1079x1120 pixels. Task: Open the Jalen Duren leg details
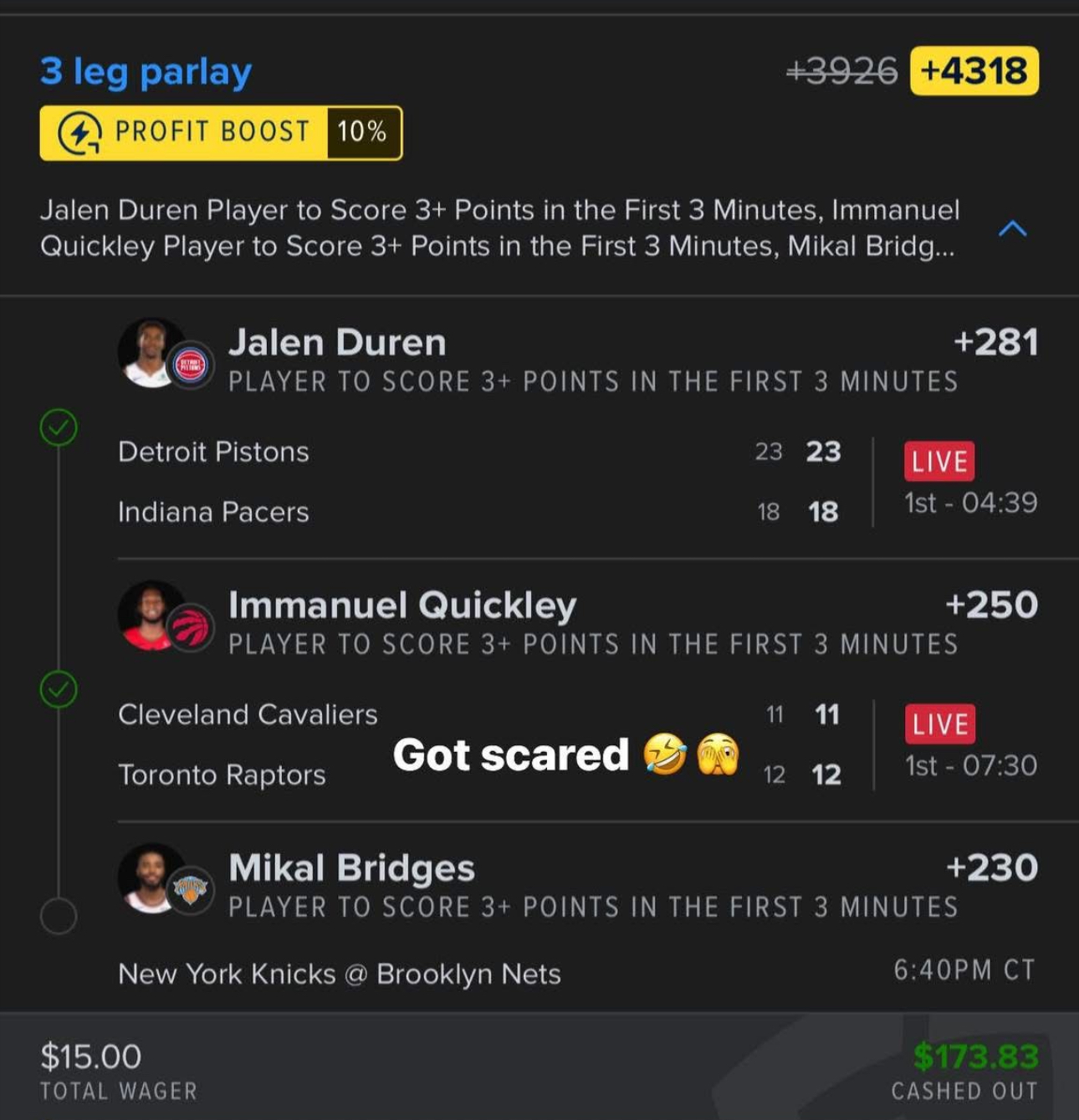click(x=337, y=343)
